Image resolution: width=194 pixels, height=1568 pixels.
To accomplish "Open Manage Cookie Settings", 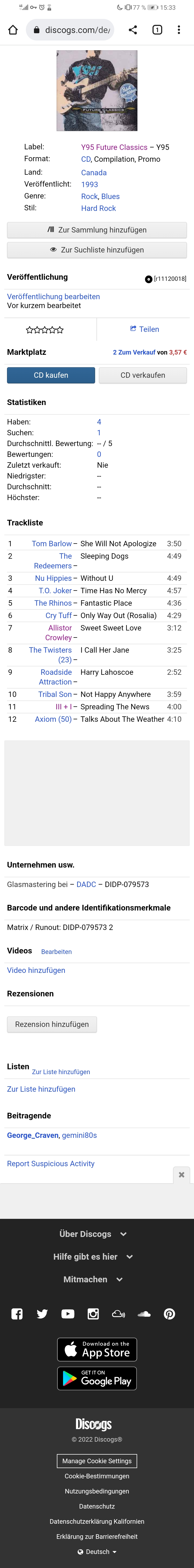I will (97, 1461).
